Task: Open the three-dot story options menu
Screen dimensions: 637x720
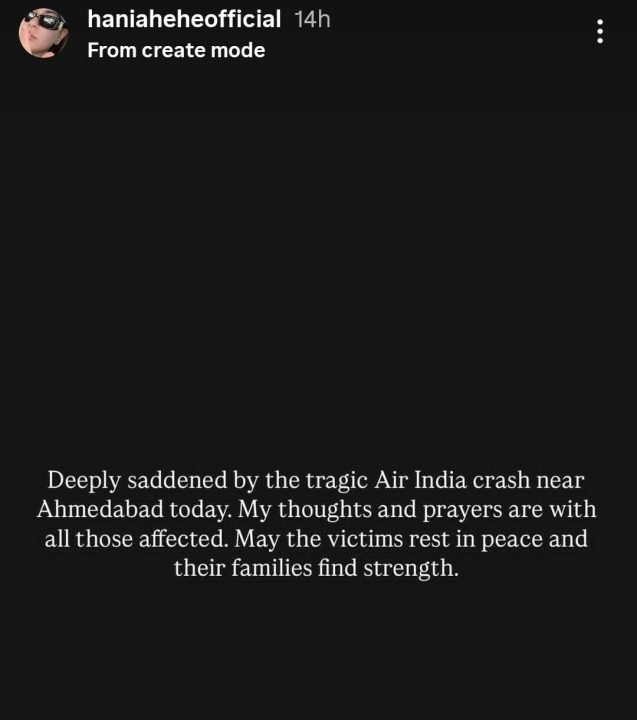Action: 600,32
